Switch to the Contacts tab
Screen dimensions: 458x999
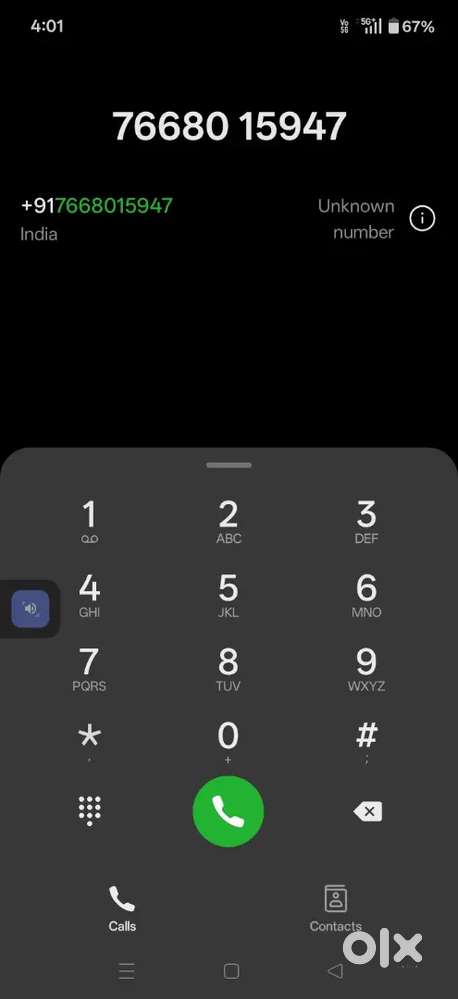(335, 909)
